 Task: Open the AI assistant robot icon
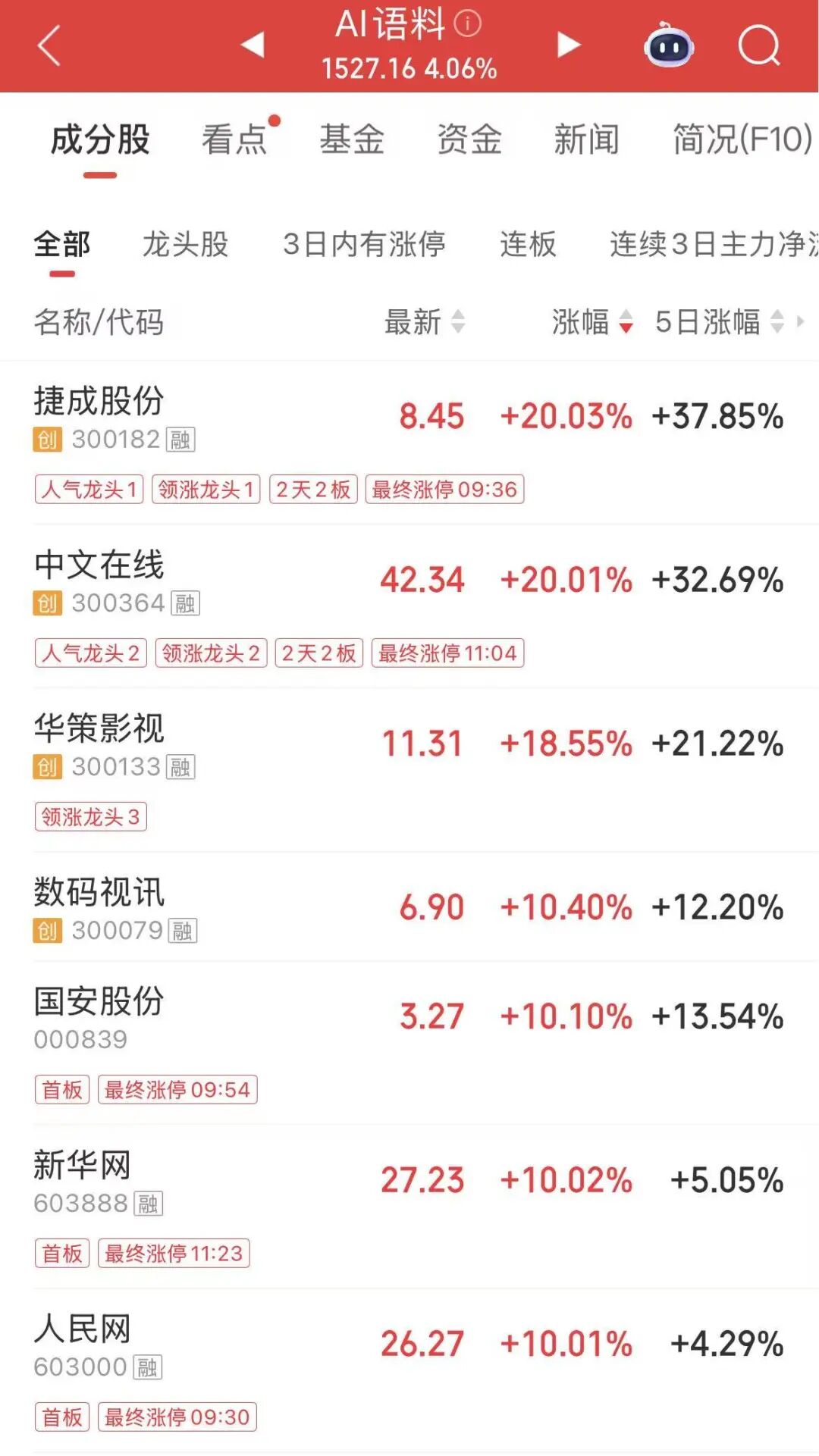pyautogui.click(x=667, y=47)
